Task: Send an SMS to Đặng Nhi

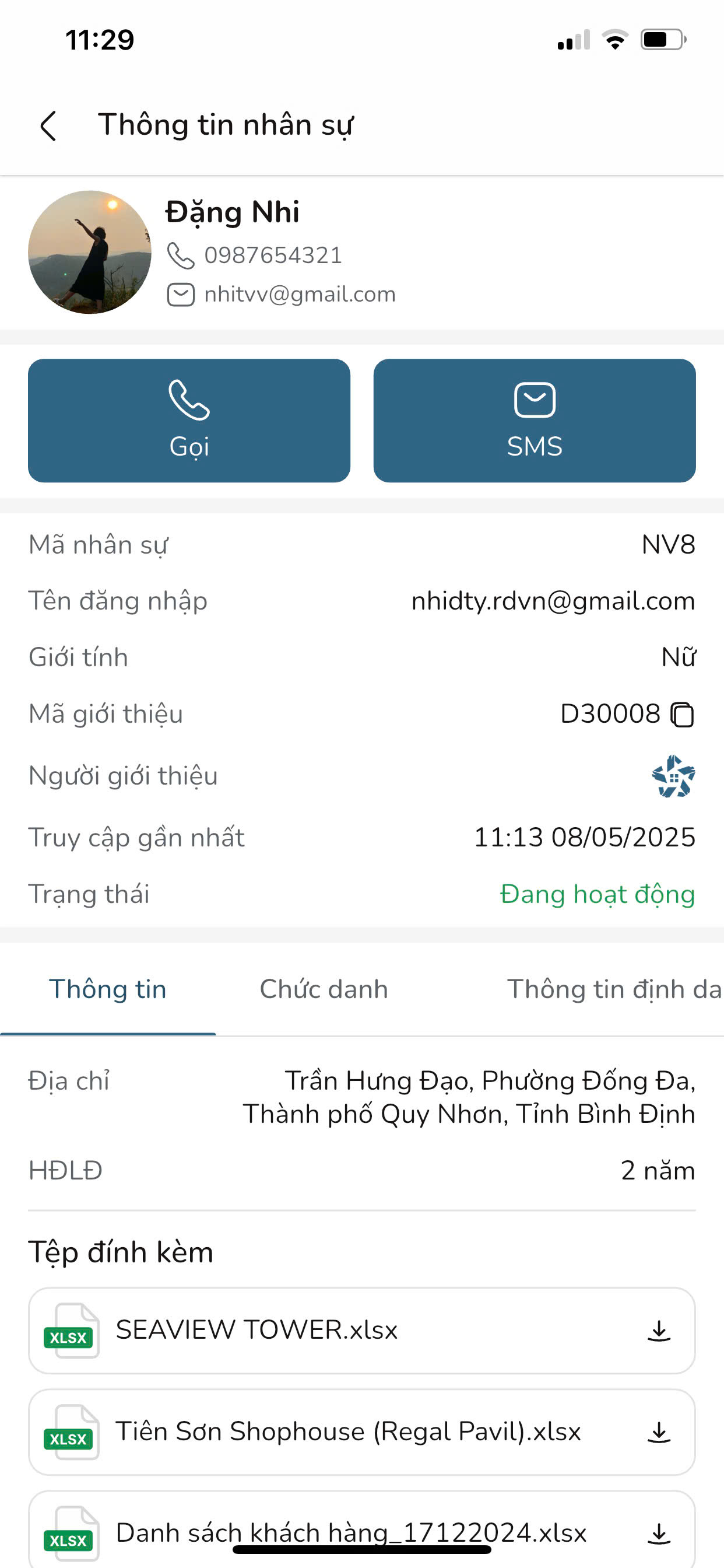Action: (534, 421)
